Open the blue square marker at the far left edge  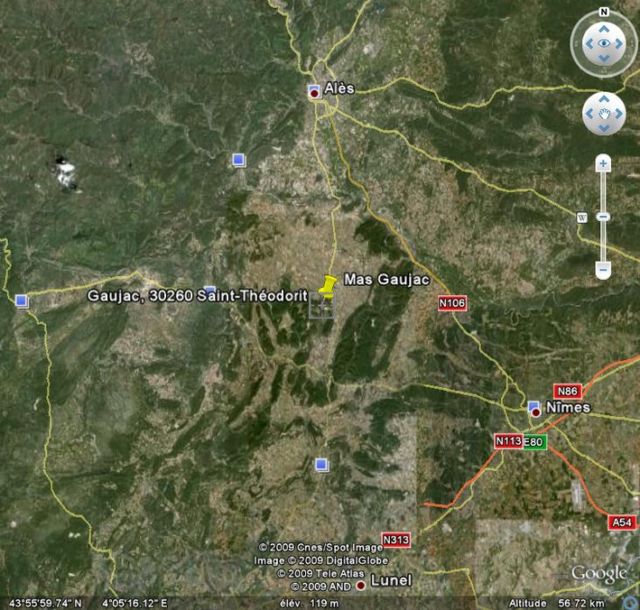pyautogui.click(x=21, y=300)
